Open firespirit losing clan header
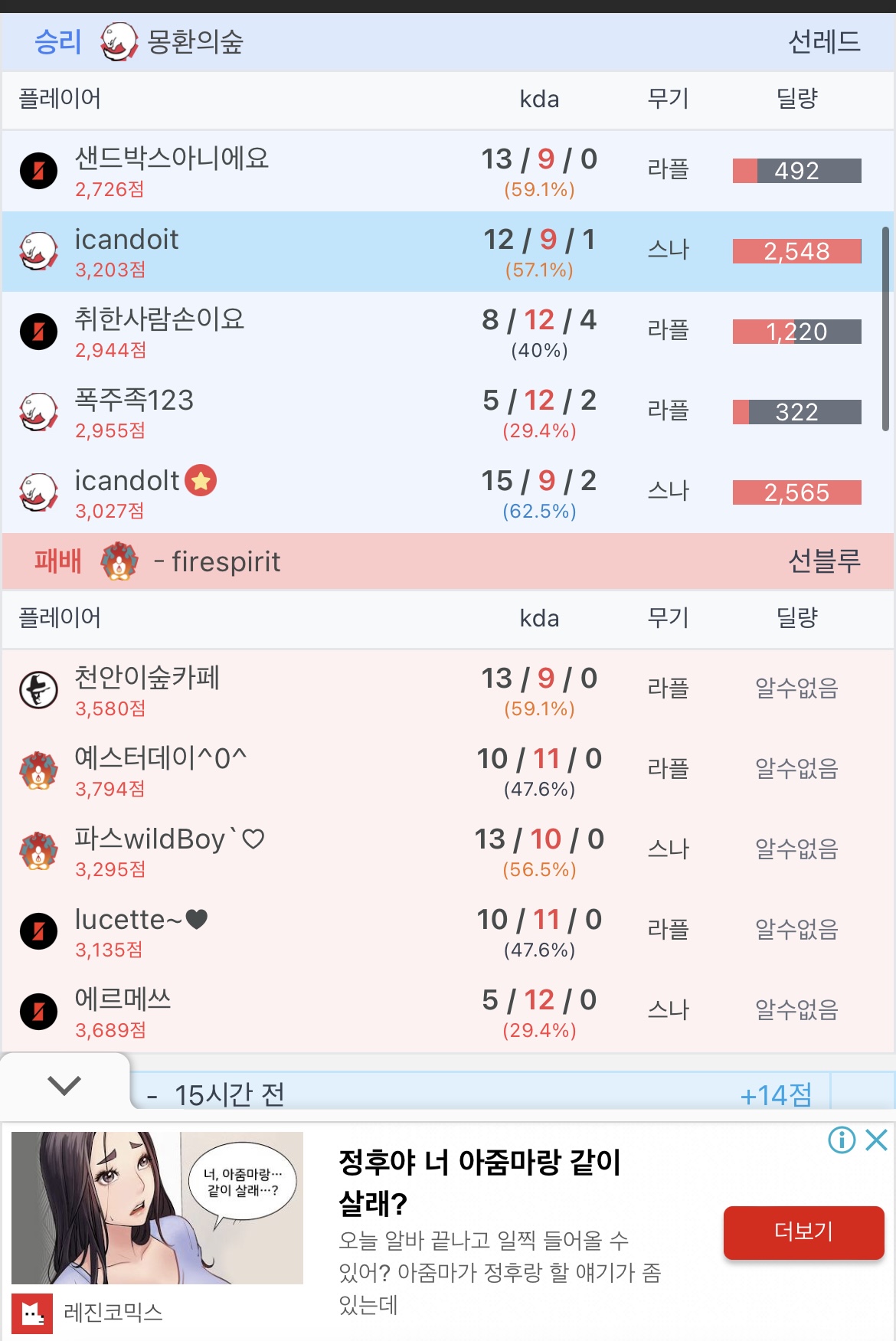The image size is (896, 1341). [x=225, y=561]
